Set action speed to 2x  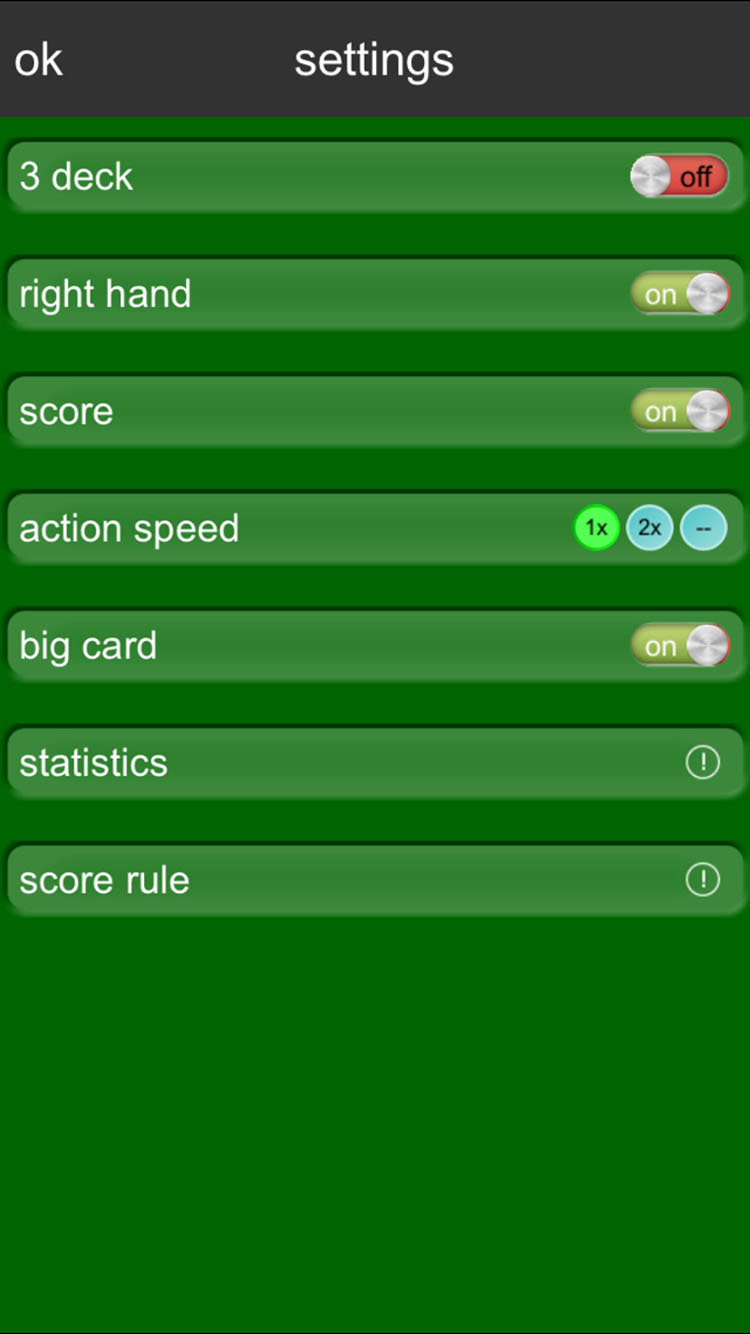tap(650, 528)
